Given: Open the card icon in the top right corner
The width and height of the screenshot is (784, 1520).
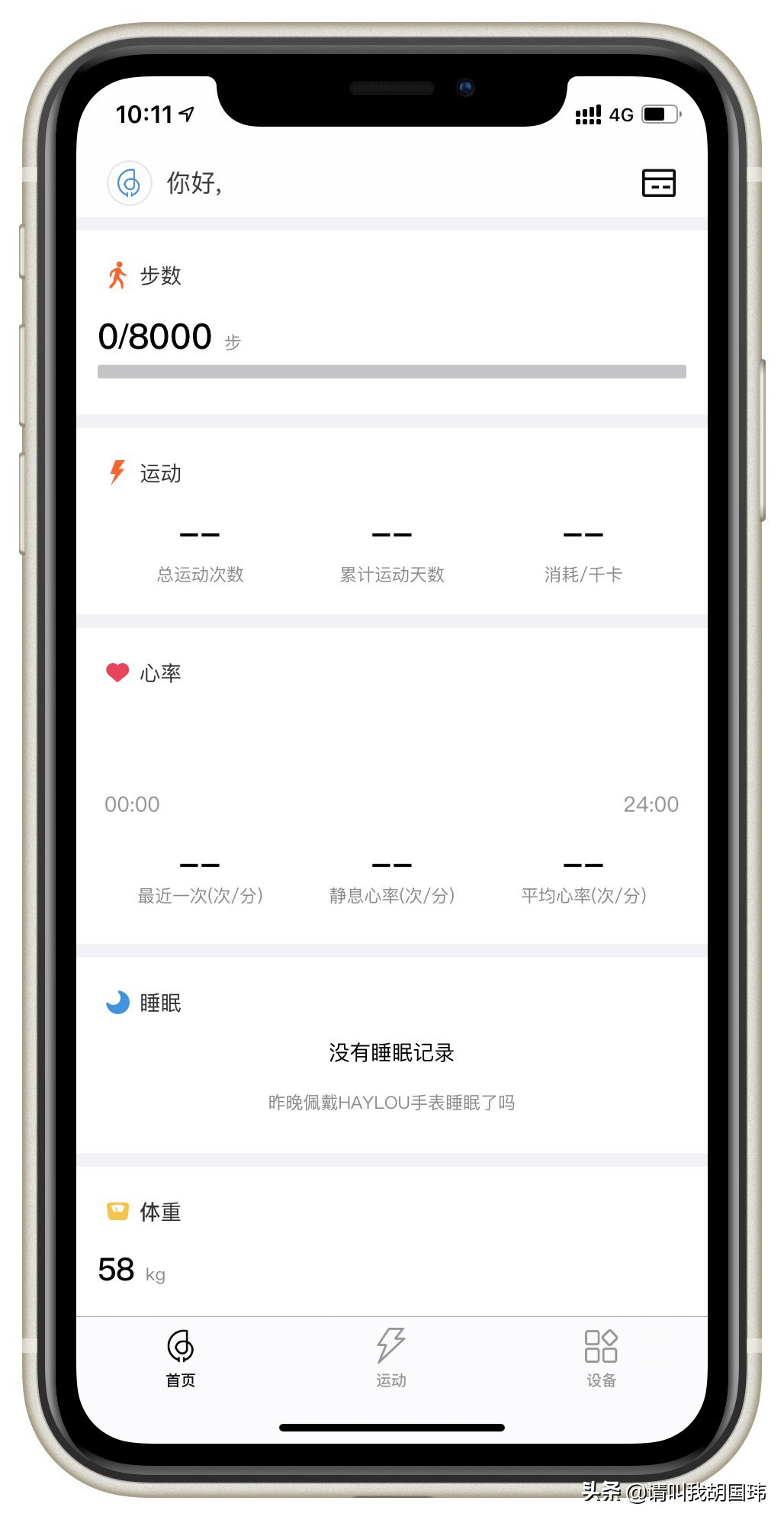Looking at the screenshot, I should (x=659, y=182).
